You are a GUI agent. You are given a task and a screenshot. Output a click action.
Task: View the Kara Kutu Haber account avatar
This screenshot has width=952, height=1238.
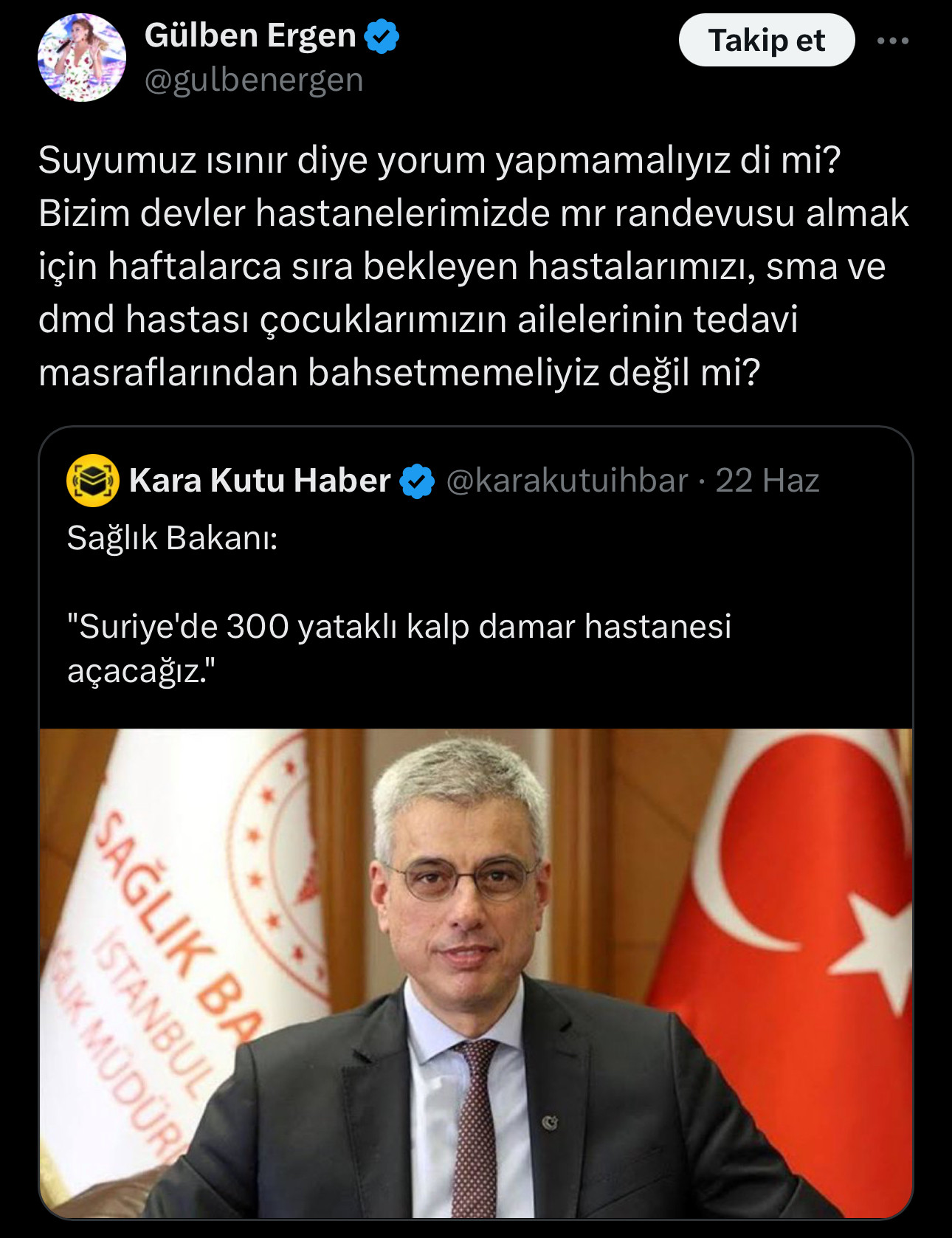[x=93, y=481]
